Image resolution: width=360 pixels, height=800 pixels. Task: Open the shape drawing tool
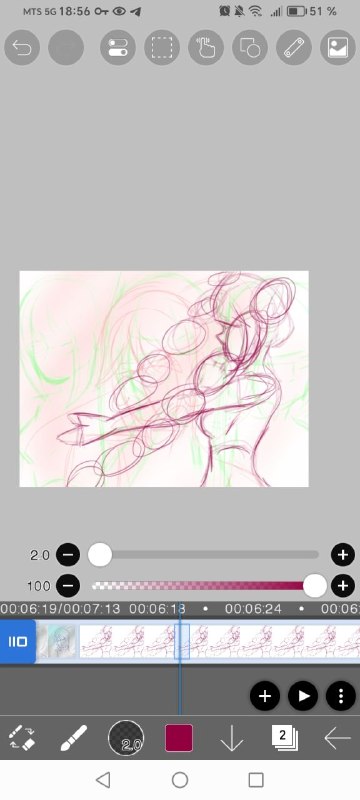pyautogui.click(x=250, y=47)
